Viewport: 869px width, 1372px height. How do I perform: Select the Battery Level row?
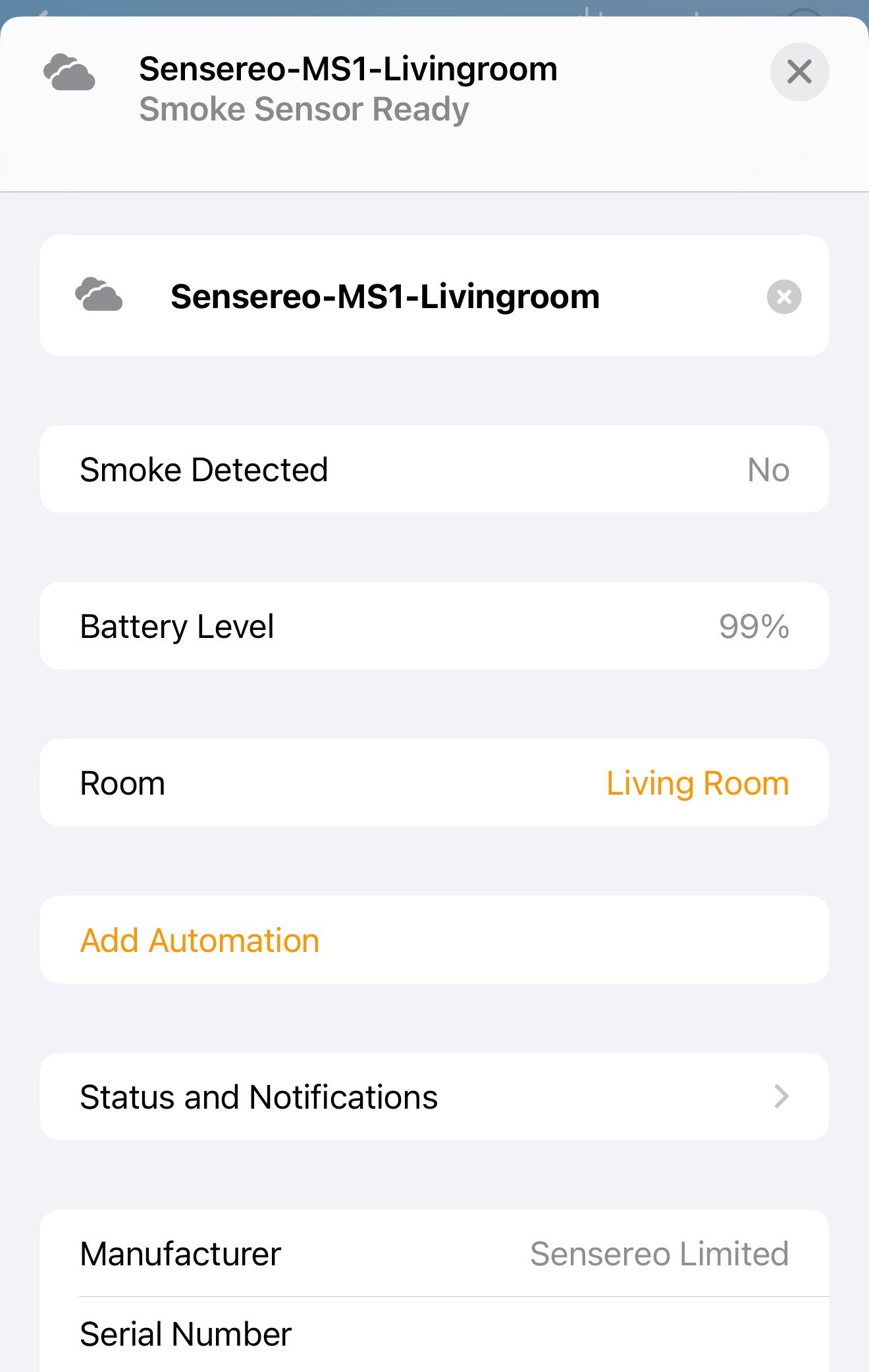coord(434,625)
